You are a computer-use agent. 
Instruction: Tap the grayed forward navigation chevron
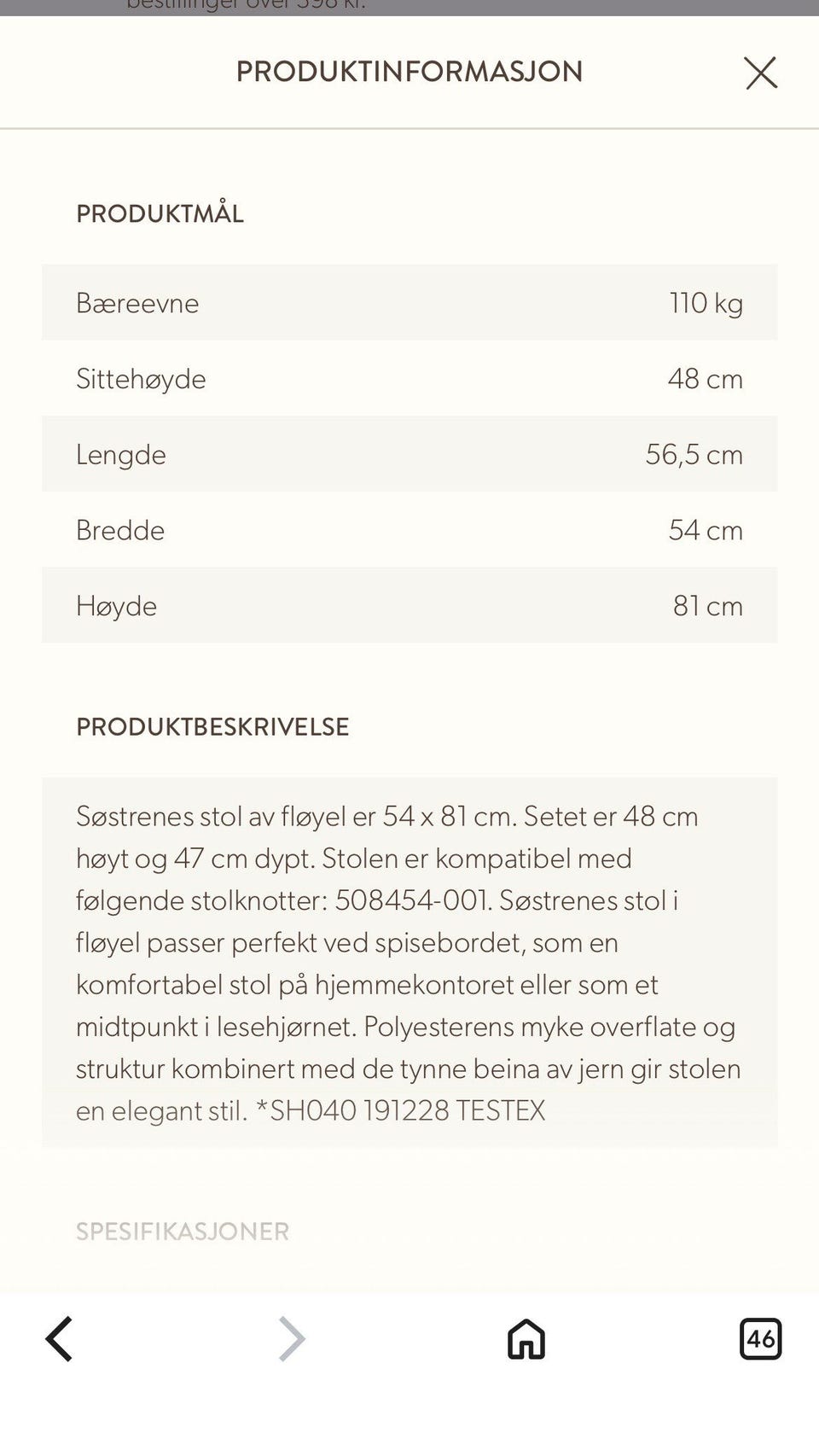pos(290,1339)
